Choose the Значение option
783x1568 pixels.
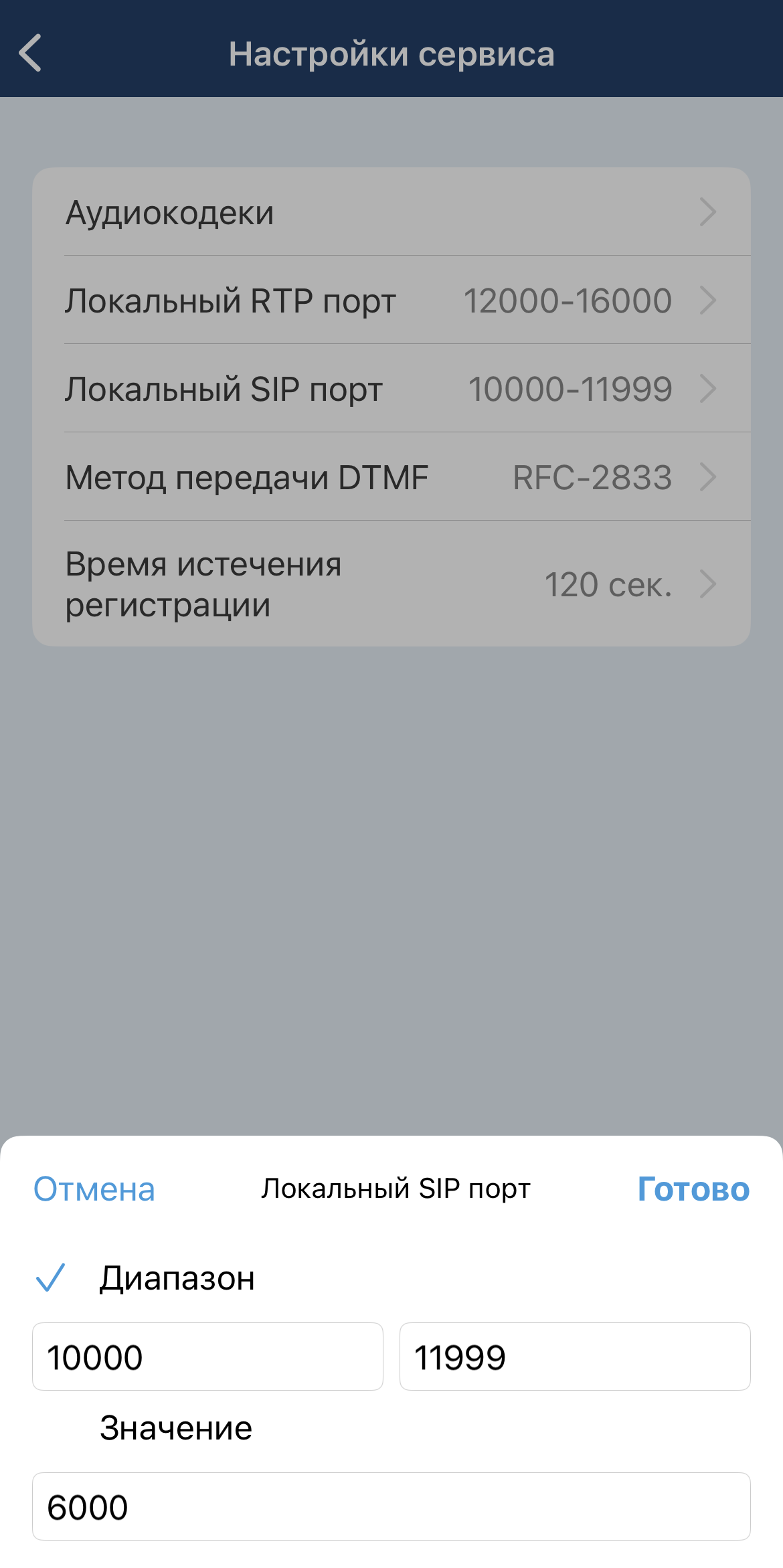175,1428
